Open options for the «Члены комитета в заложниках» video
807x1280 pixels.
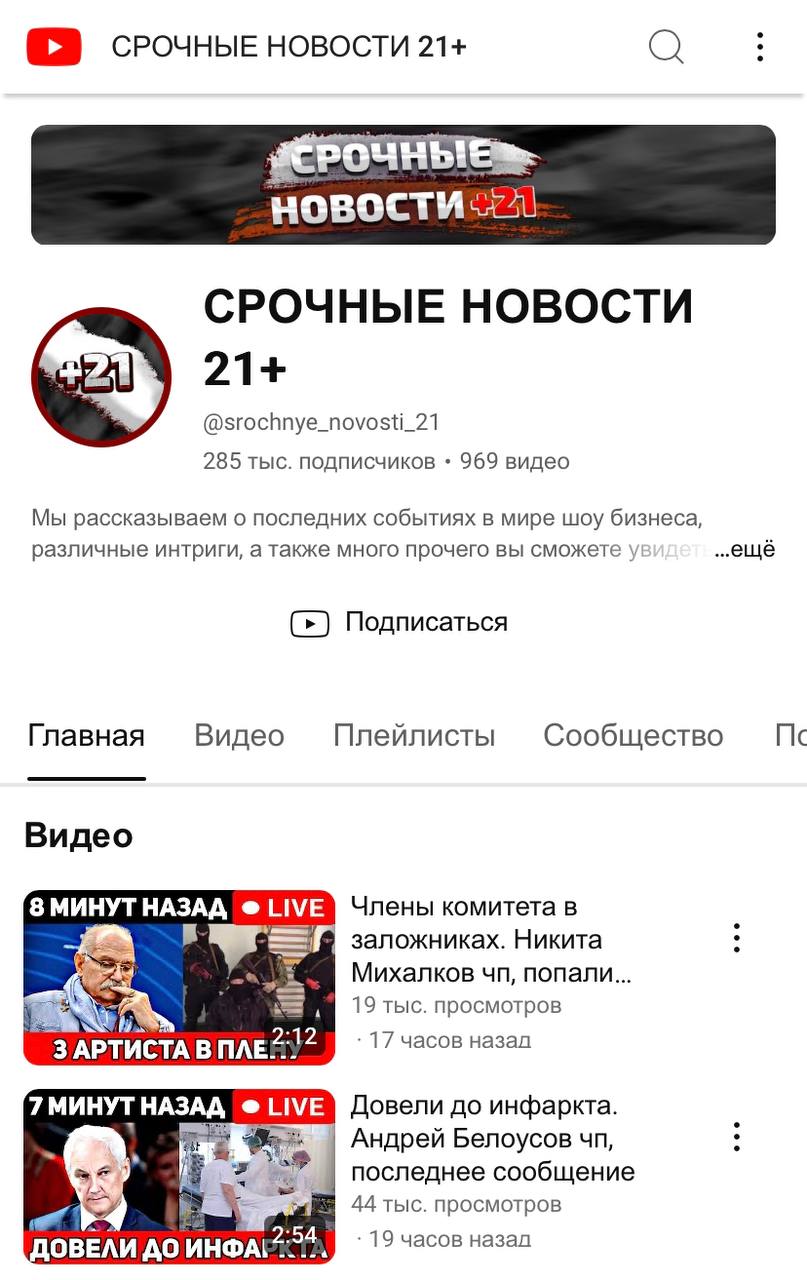737,938
